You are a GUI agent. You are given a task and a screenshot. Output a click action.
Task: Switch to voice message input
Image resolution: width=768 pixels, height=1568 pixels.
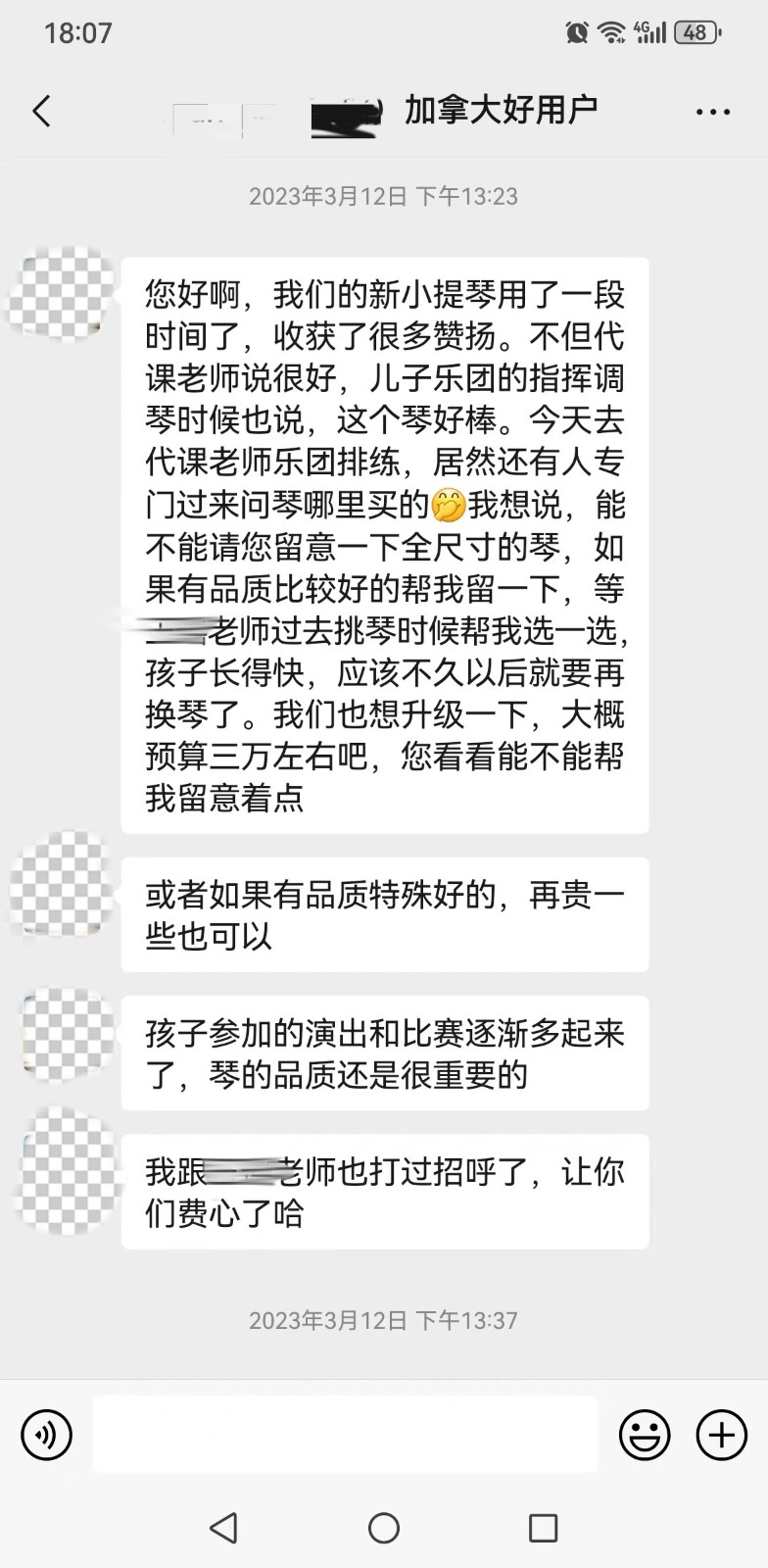pyautogui.click(x=46, y=1435)
